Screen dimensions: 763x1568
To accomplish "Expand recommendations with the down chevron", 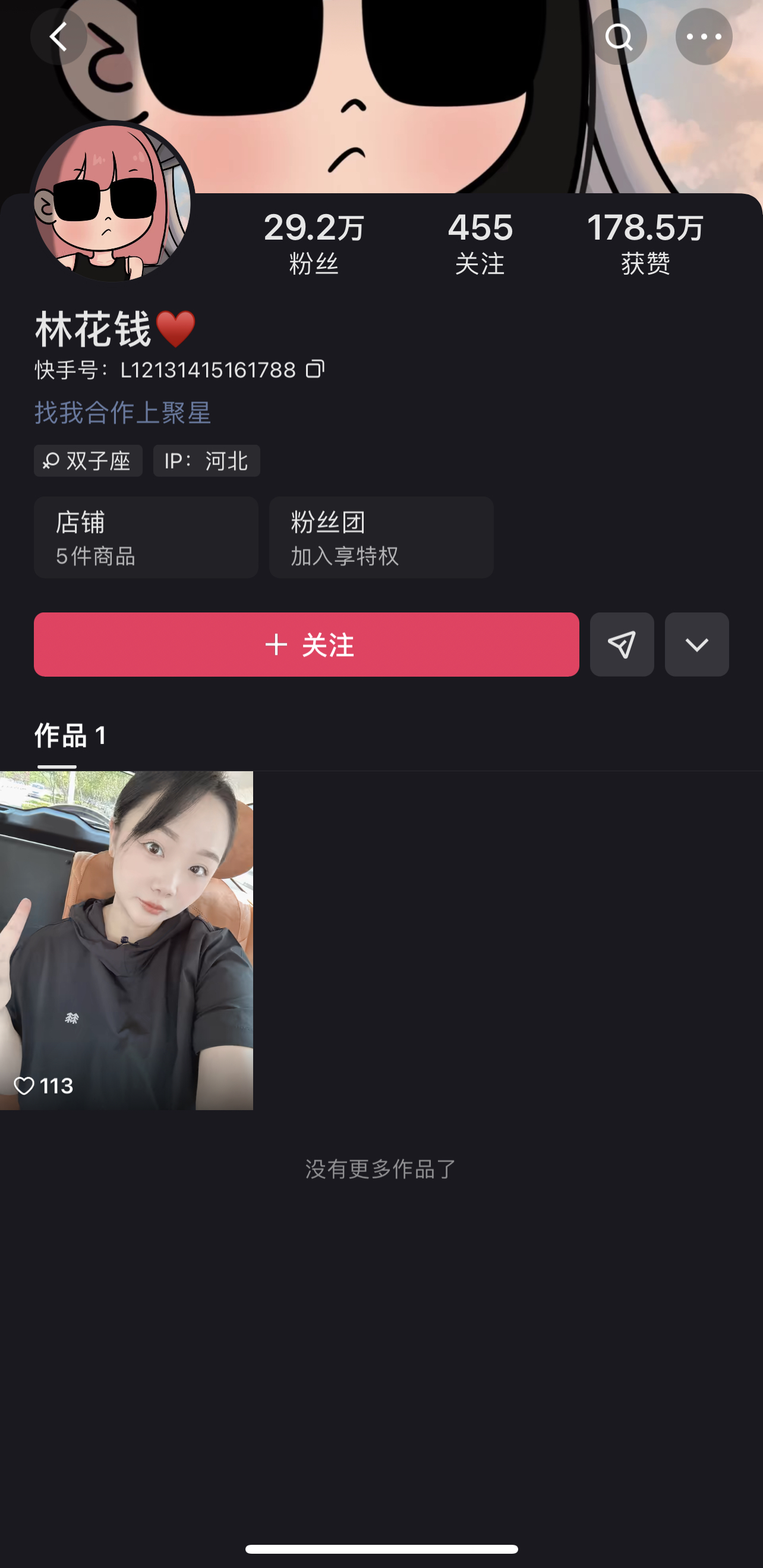I will point(696,645).
